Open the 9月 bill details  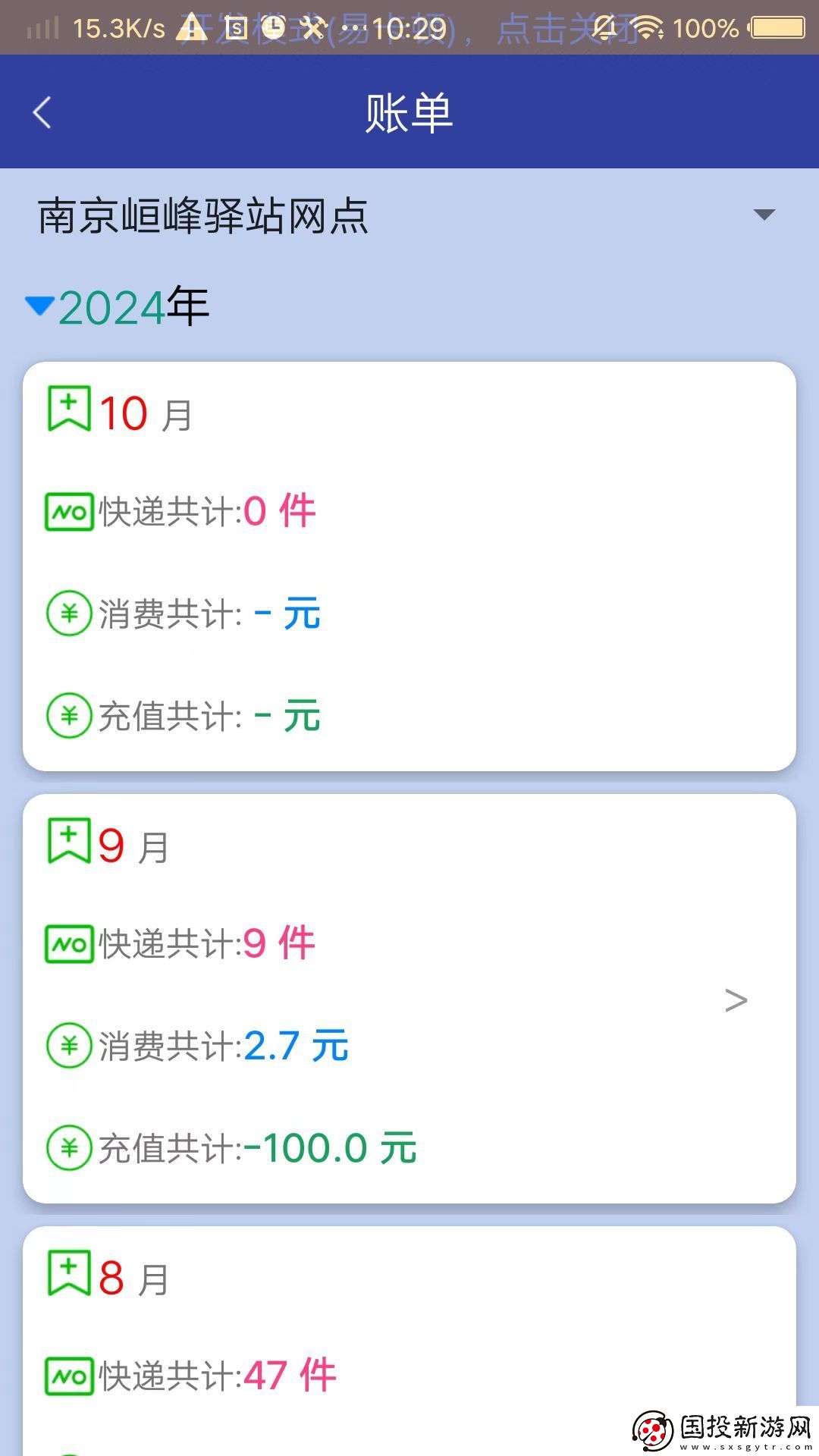[x=734, y=999]
